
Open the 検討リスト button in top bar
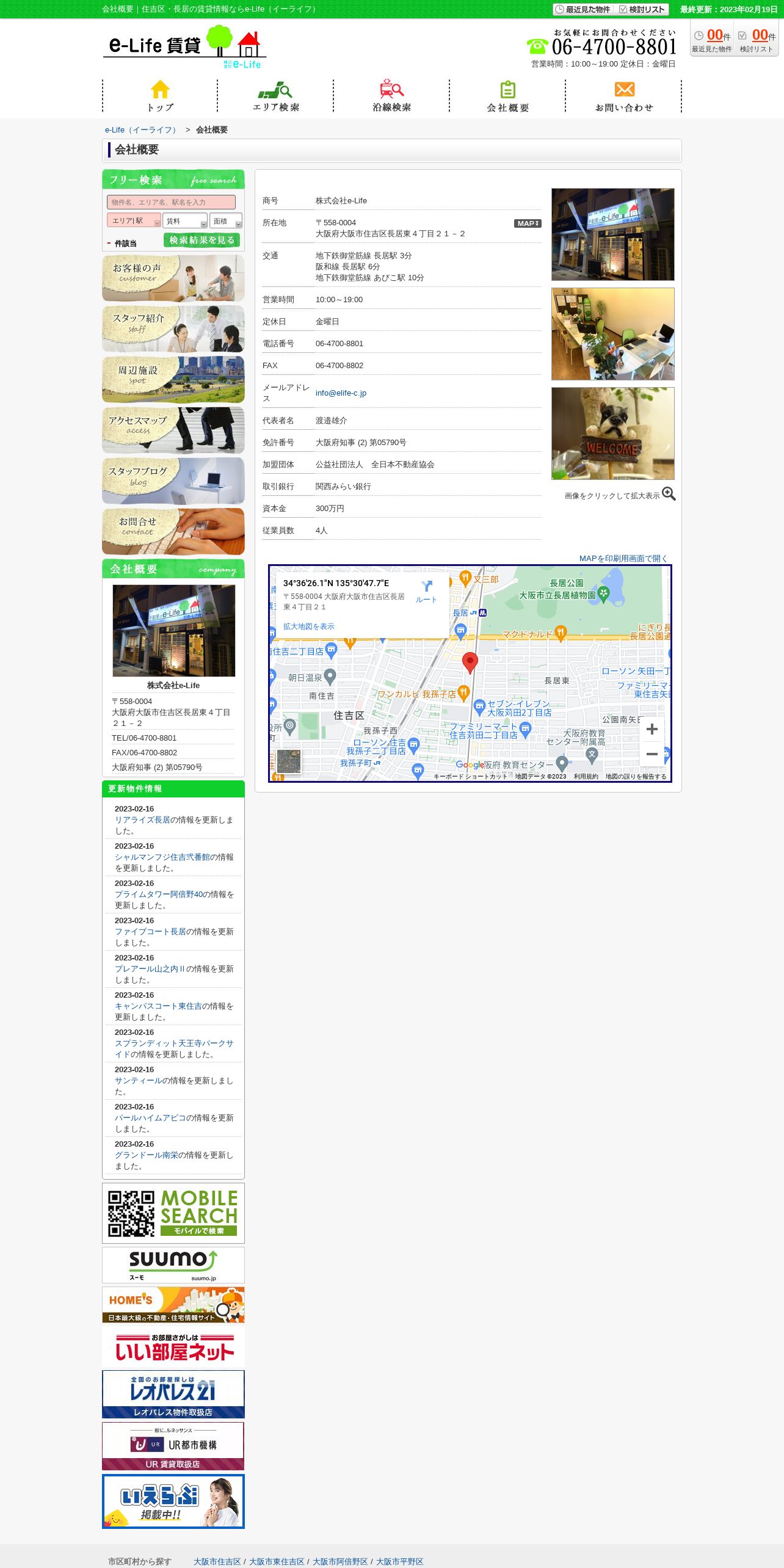pyautogui.click(x=642, y=9)
